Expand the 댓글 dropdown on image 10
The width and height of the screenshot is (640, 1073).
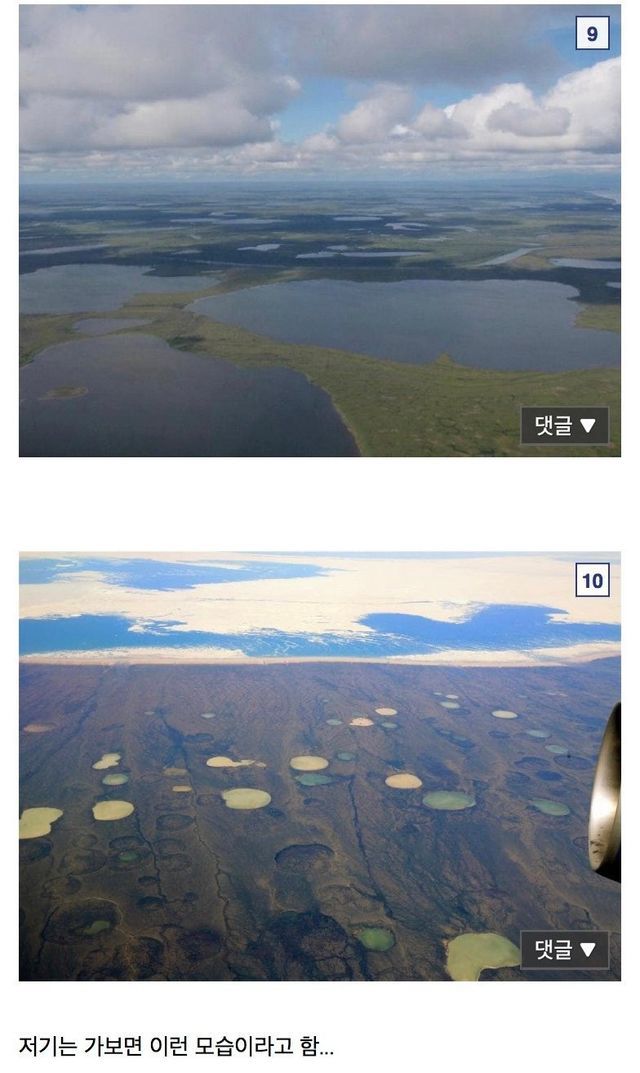click(x=565, y=949)
